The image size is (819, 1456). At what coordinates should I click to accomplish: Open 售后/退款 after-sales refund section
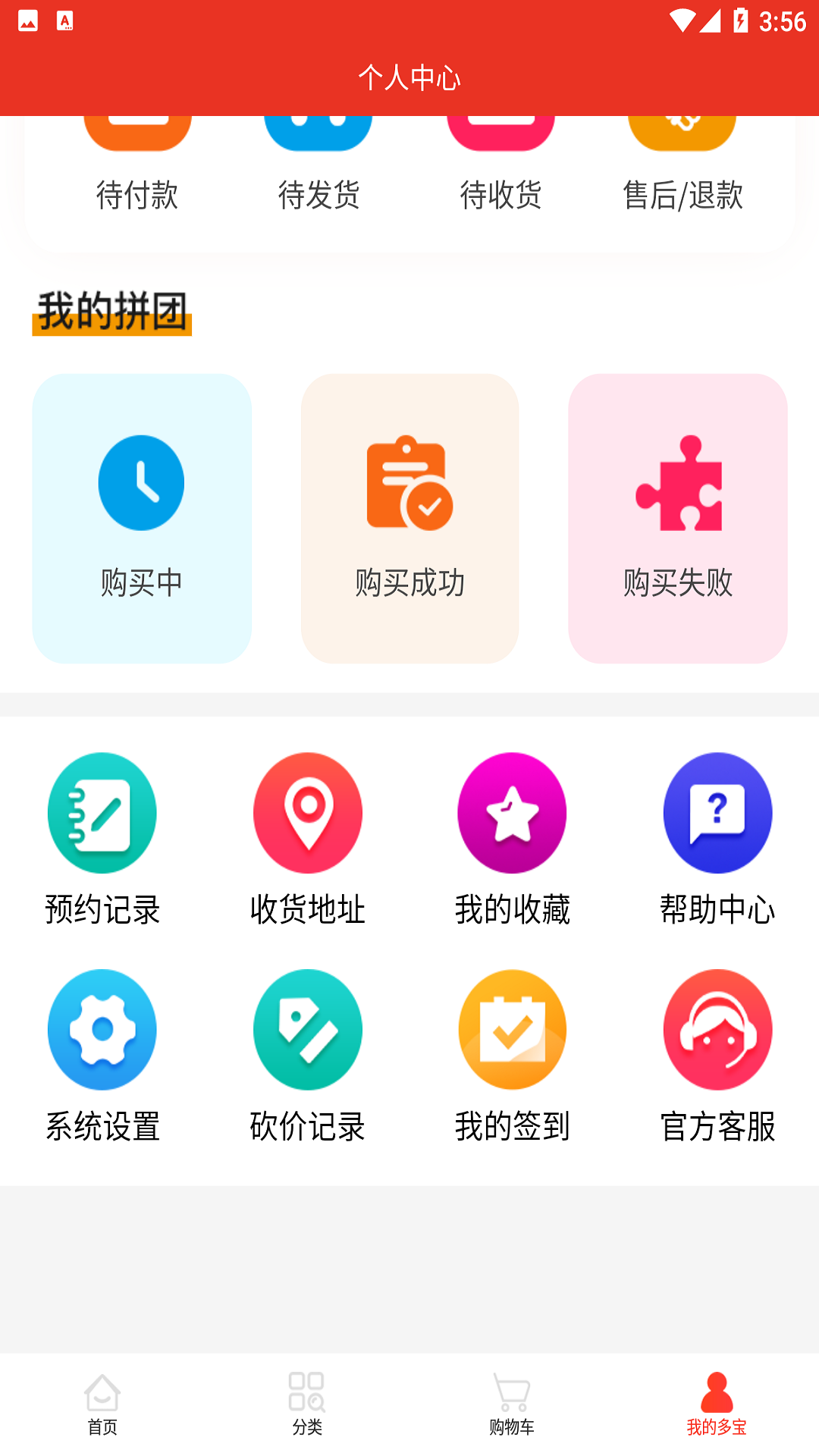(682, 167)
